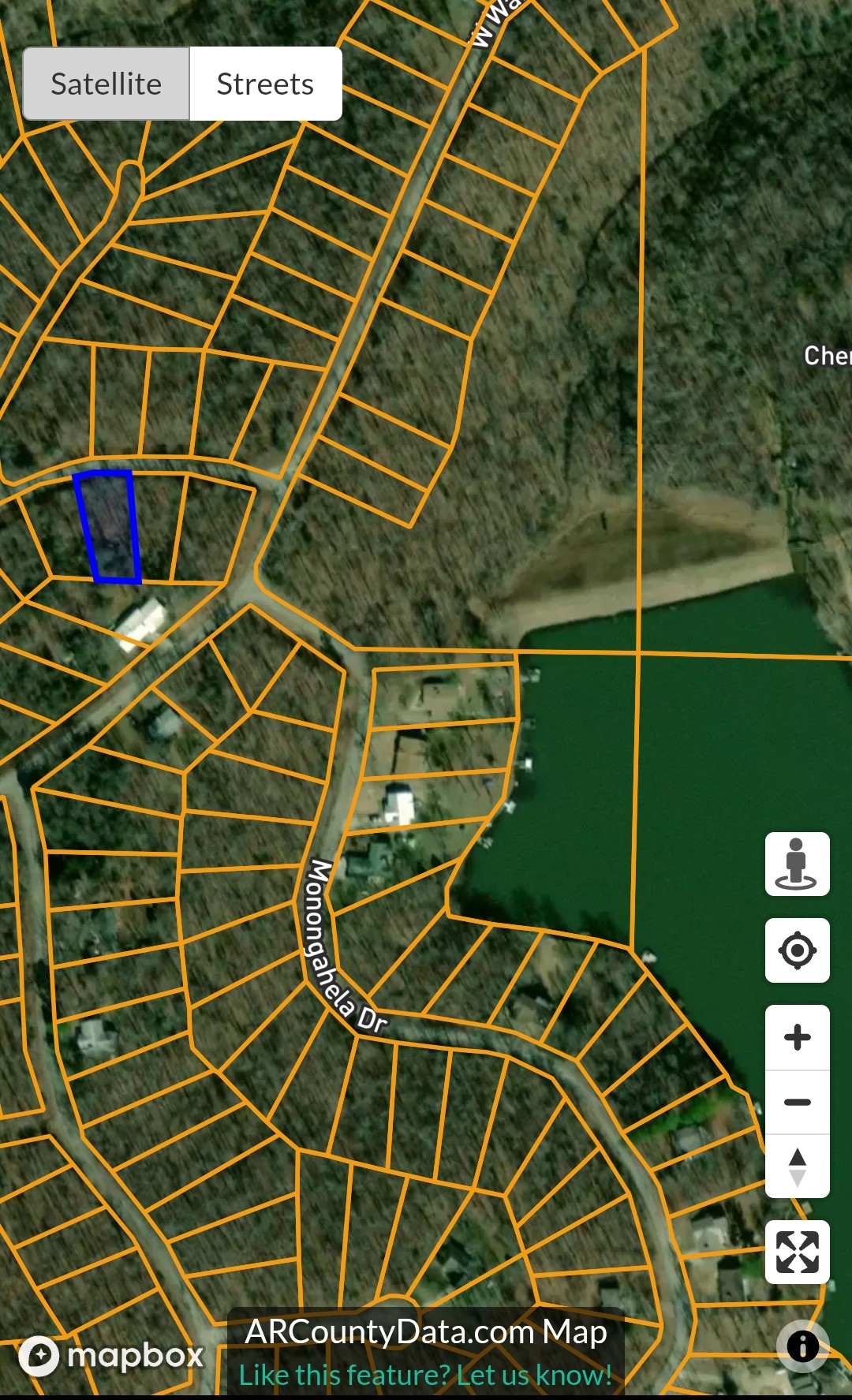
Task: Switch to Satellite map view
Action: [106, 84]
